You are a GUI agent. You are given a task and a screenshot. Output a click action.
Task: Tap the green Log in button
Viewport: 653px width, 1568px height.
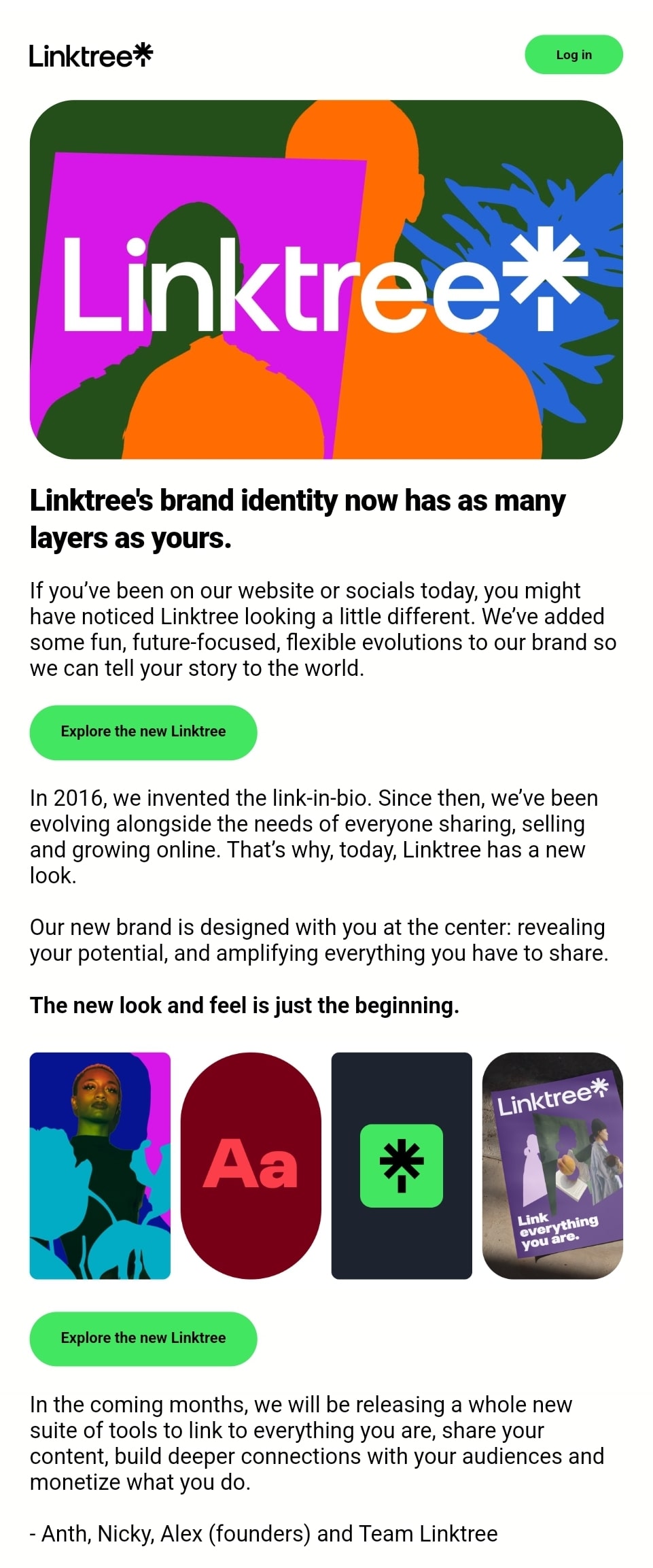[573, 55]
